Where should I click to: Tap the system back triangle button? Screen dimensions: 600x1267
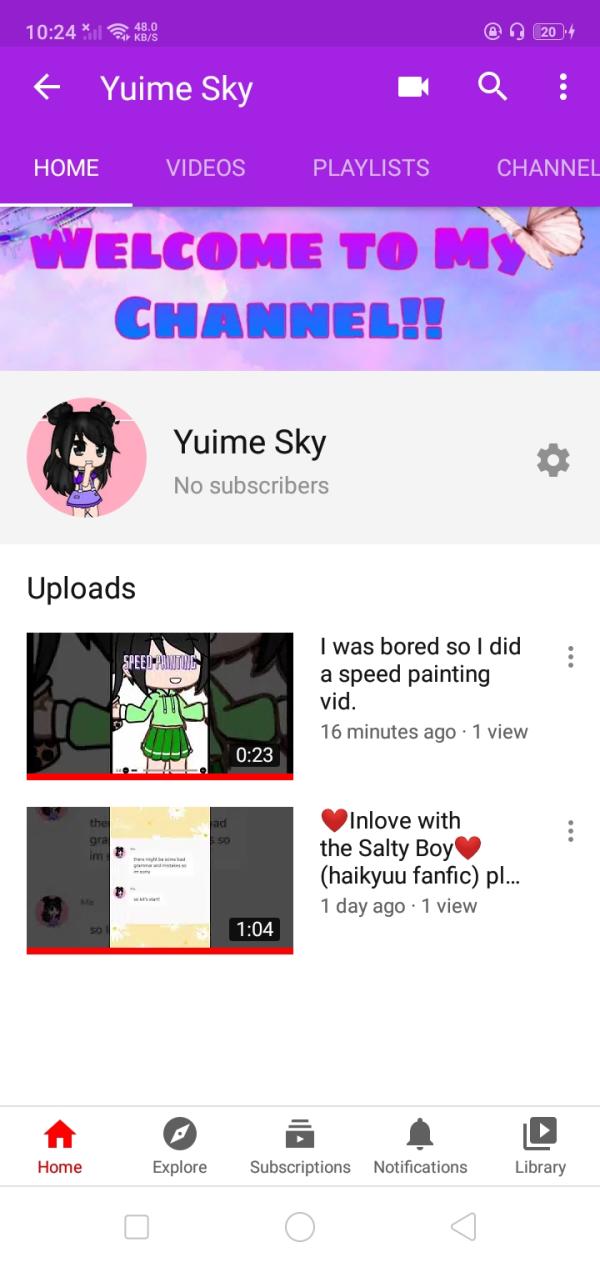tap(463, 1227)
